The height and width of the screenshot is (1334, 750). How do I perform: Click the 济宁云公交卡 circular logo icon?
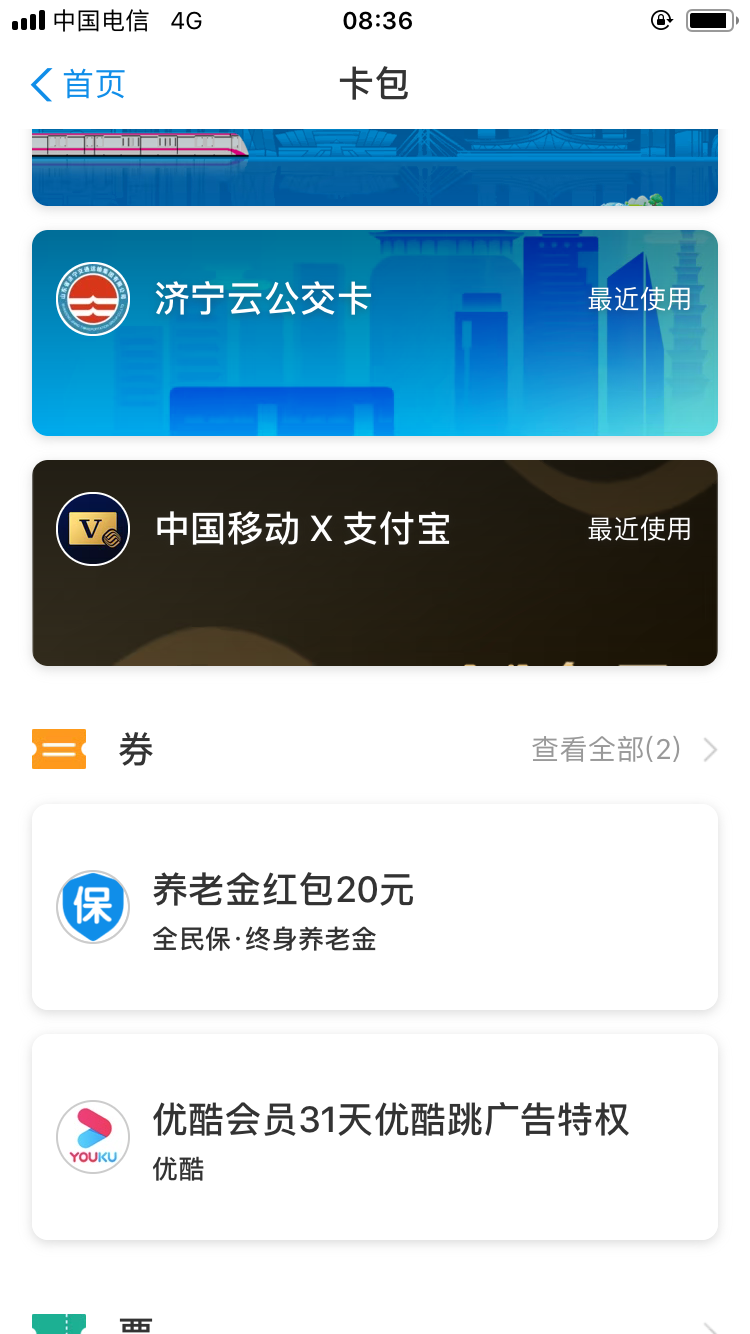pos(93,297)
